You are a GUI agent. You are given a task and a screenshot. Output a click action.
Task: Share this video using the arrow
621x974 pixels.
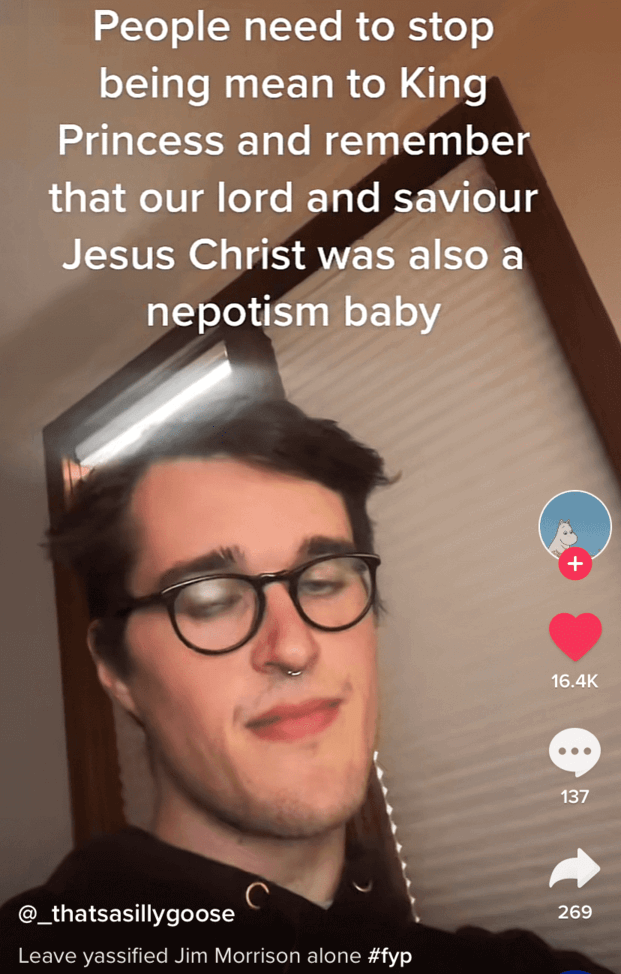pyautogui.click(x=575, y=868)
